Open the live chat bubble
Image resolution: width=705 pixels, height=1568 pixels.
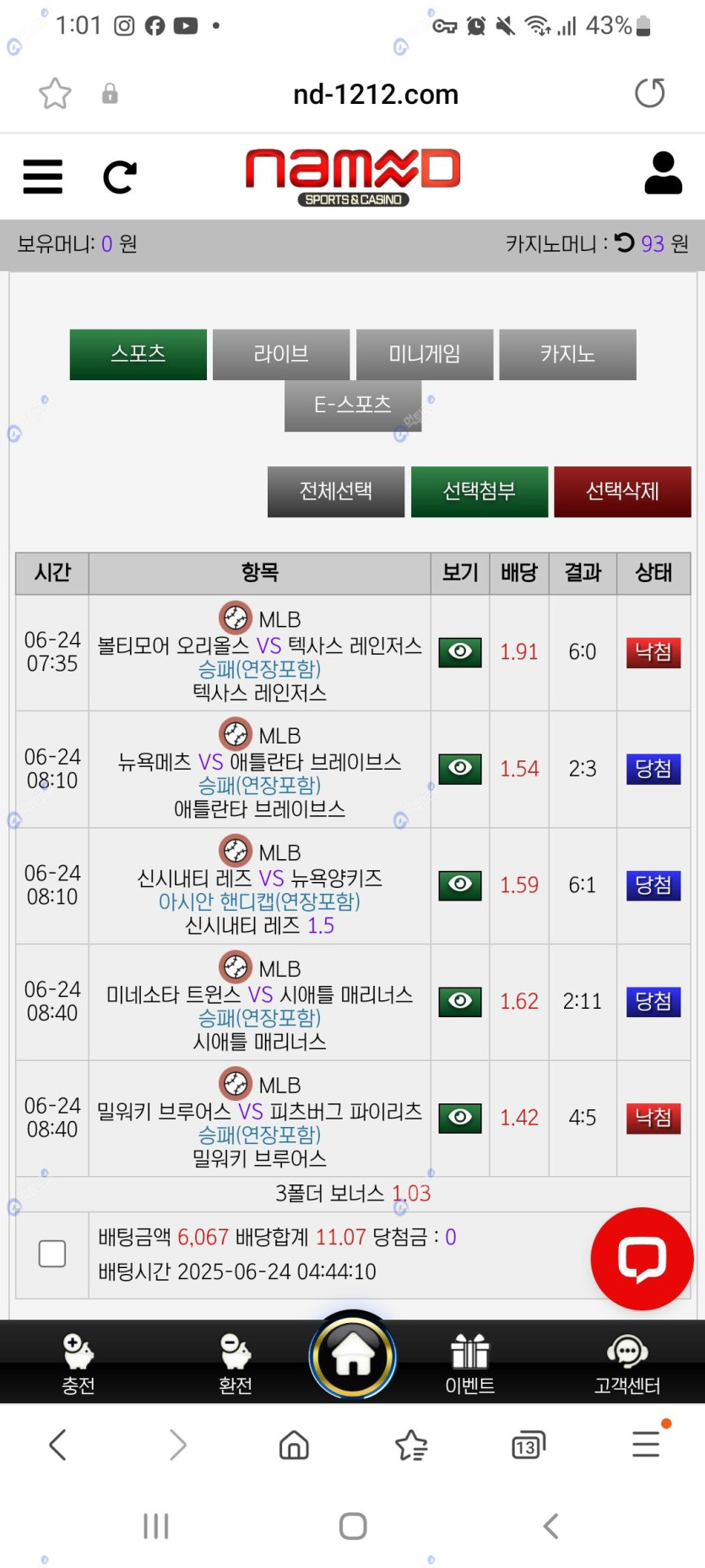642,1259
